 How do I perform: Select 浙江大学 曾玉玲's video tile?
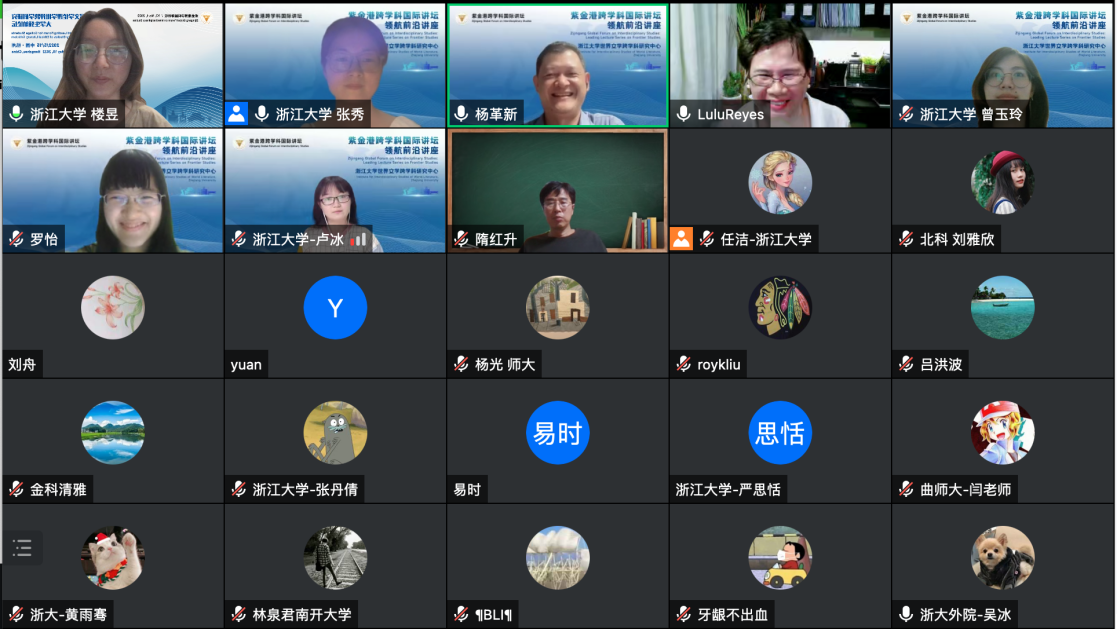pyautogui.click(x=1002, y=65)
